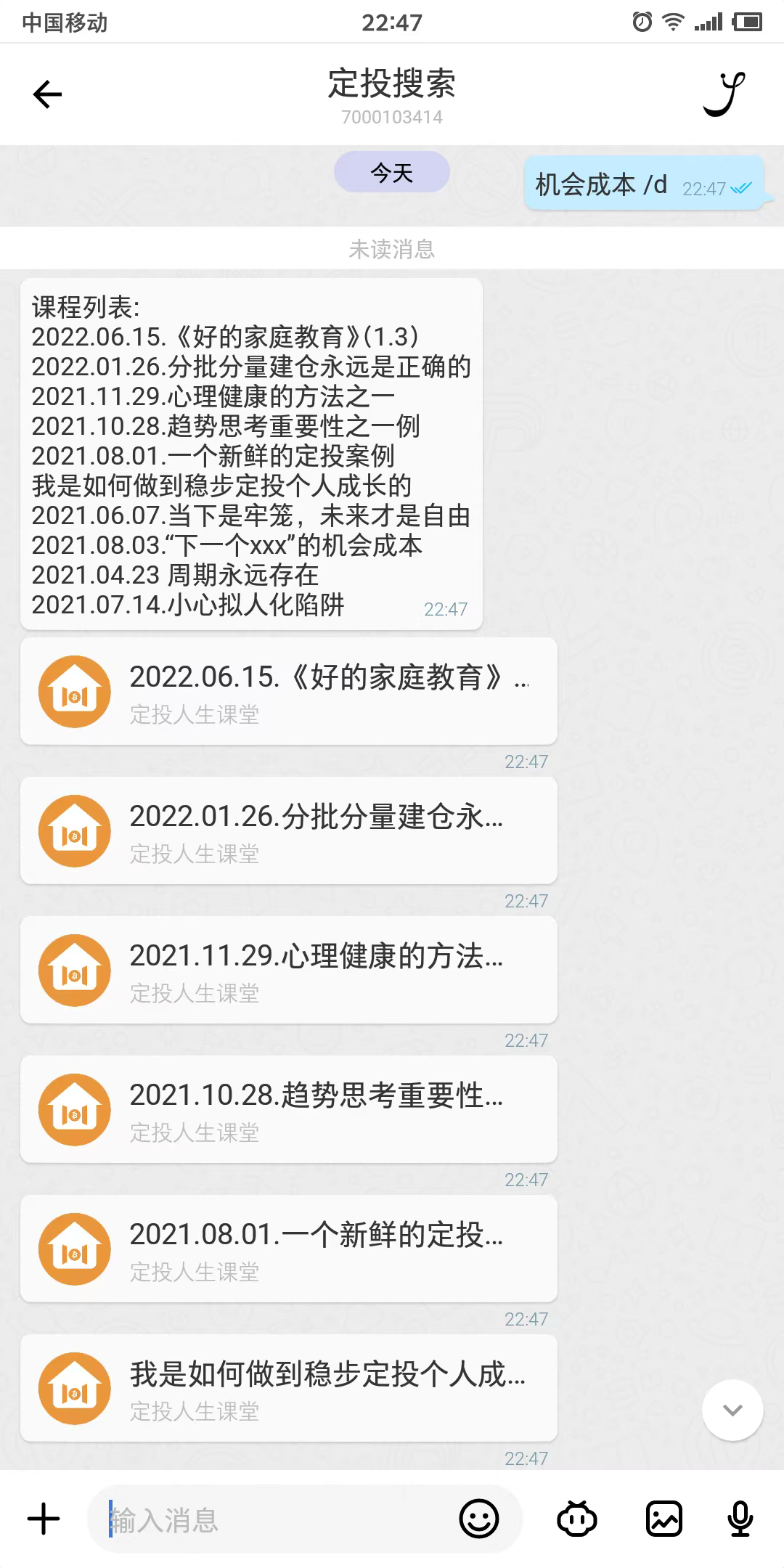Go back from the 定投搜索 chat
This screenshot has width=784, height=1568.
point(48,94)
